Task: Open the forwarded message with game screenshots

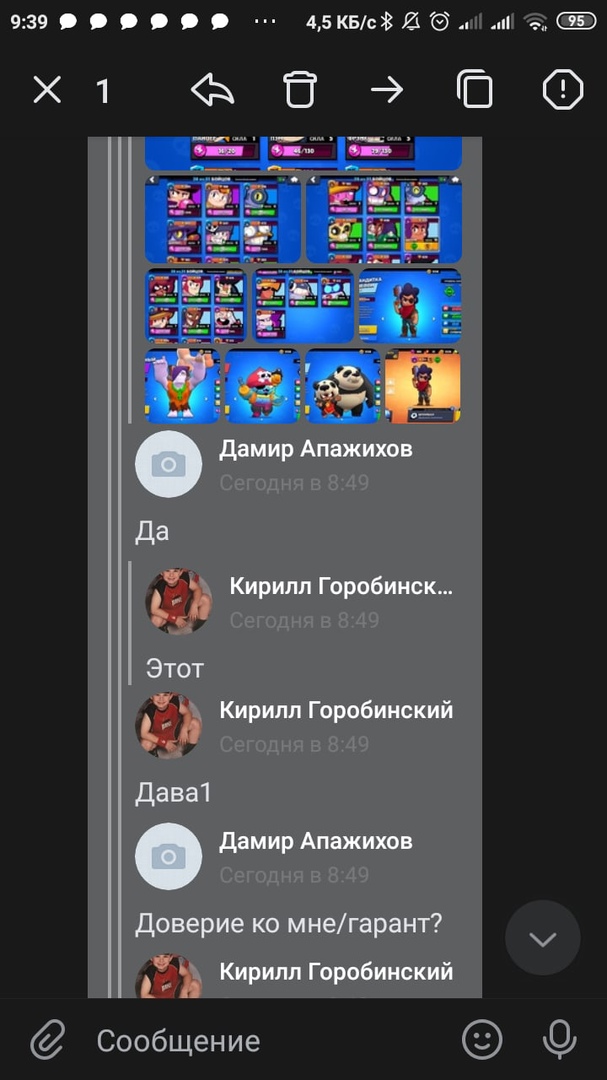Action: 303,280
